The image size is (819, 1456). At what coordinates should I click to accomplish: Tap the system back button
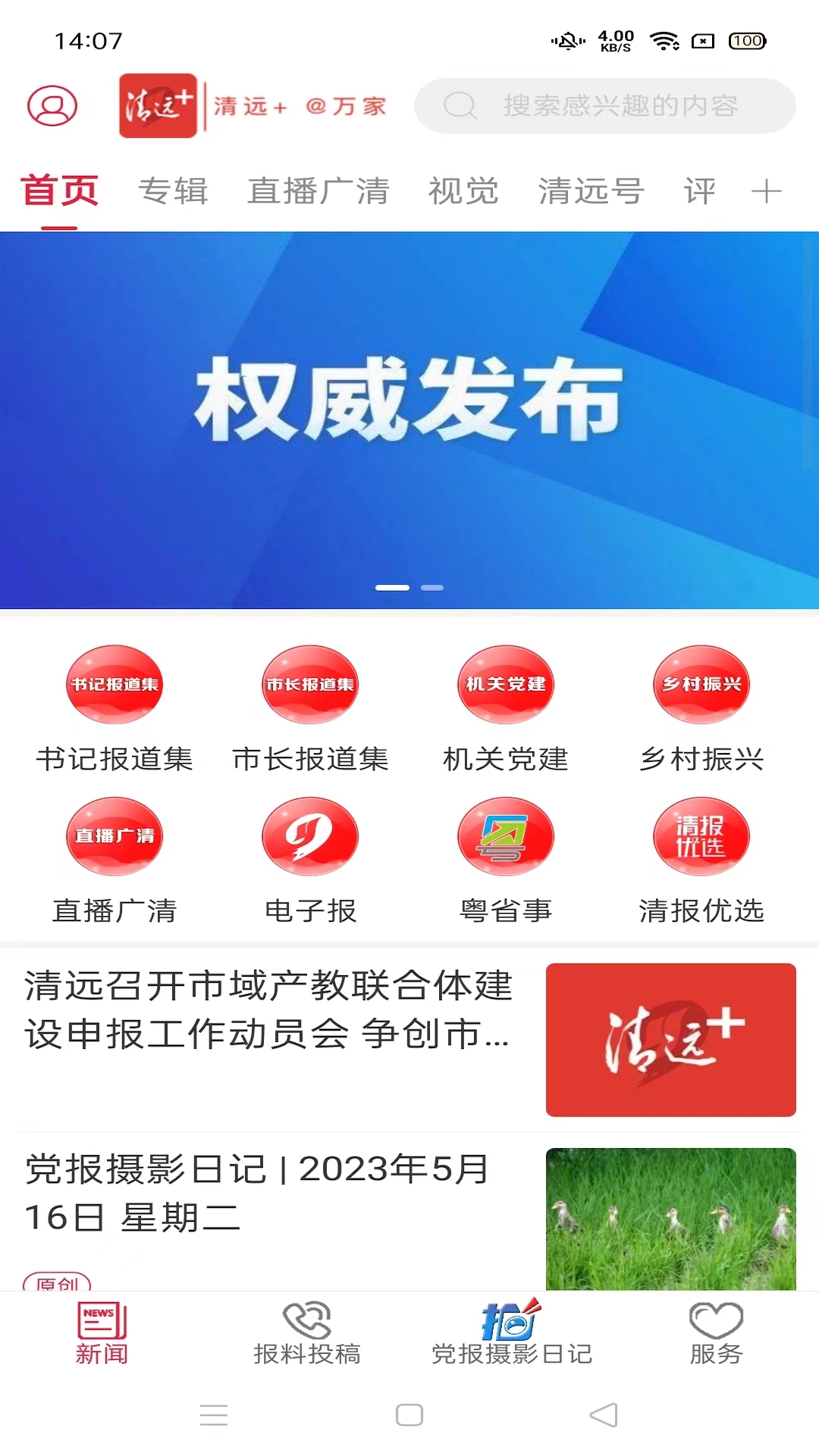[604, 1415]
